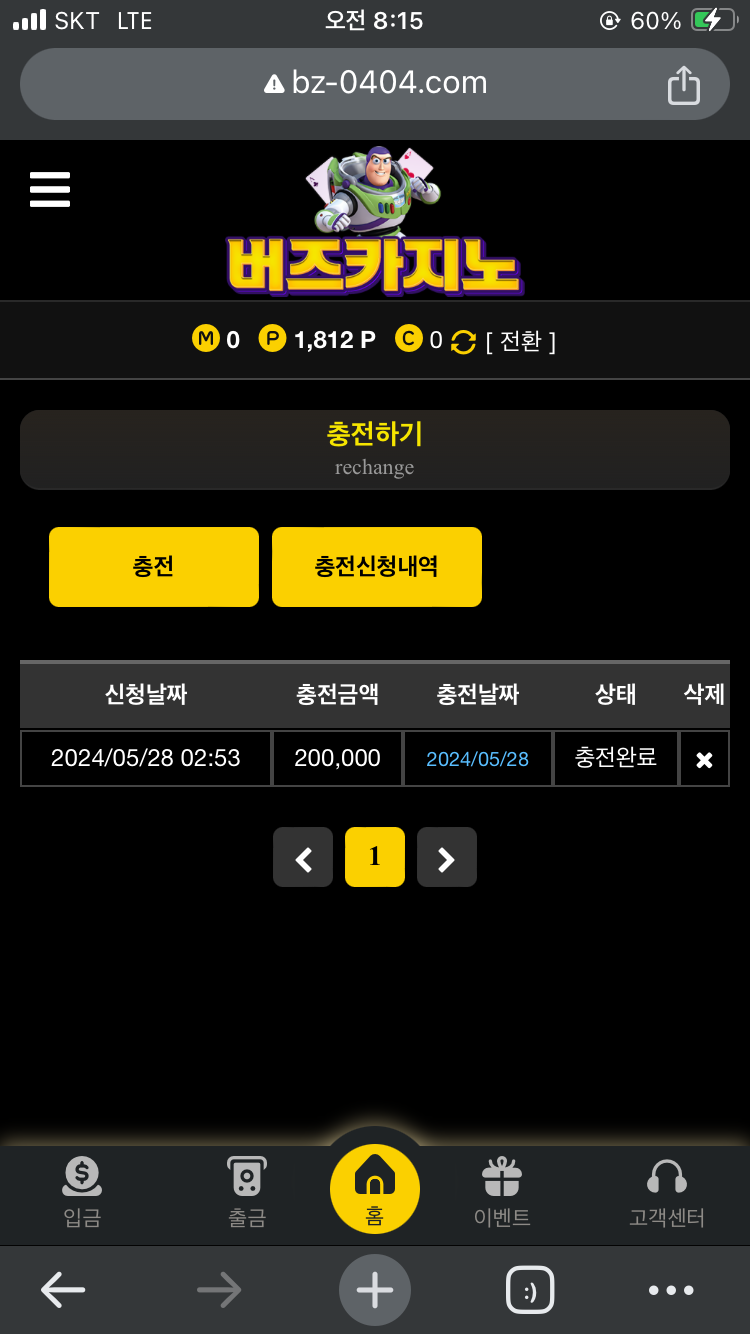The image size is (750, 1334).
Task: Open the 입금 deposit tab
Action: [x=82, y=1192]
